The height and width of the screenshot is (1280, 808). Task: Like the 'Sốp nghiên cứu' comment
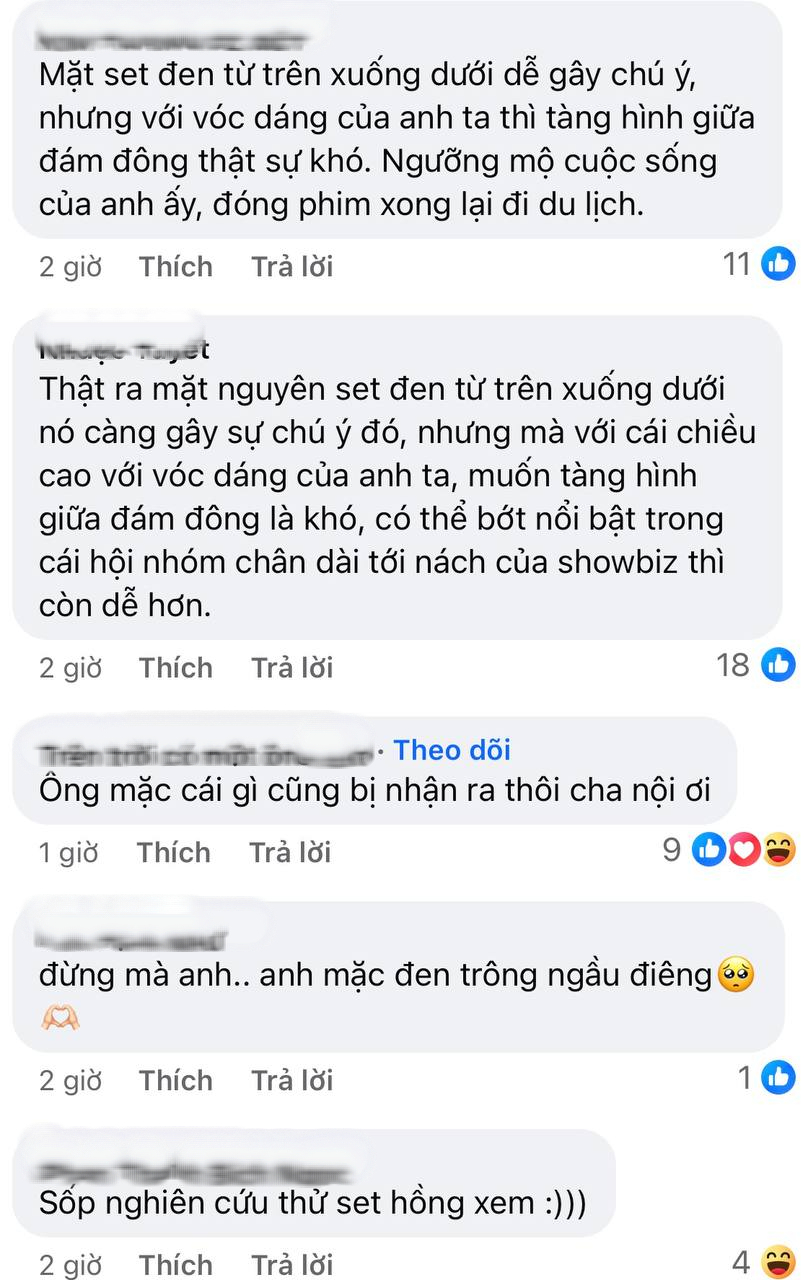point(176,1264)
